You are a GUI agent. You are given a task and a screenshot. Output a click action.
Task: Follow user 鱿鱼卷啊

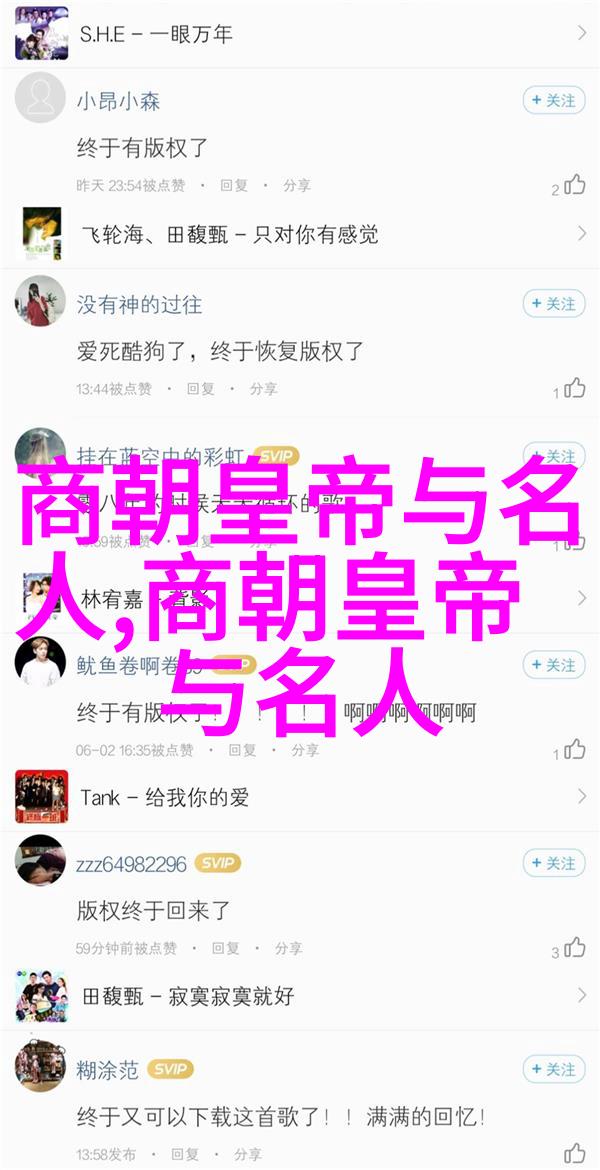click(x=553, y=664)
